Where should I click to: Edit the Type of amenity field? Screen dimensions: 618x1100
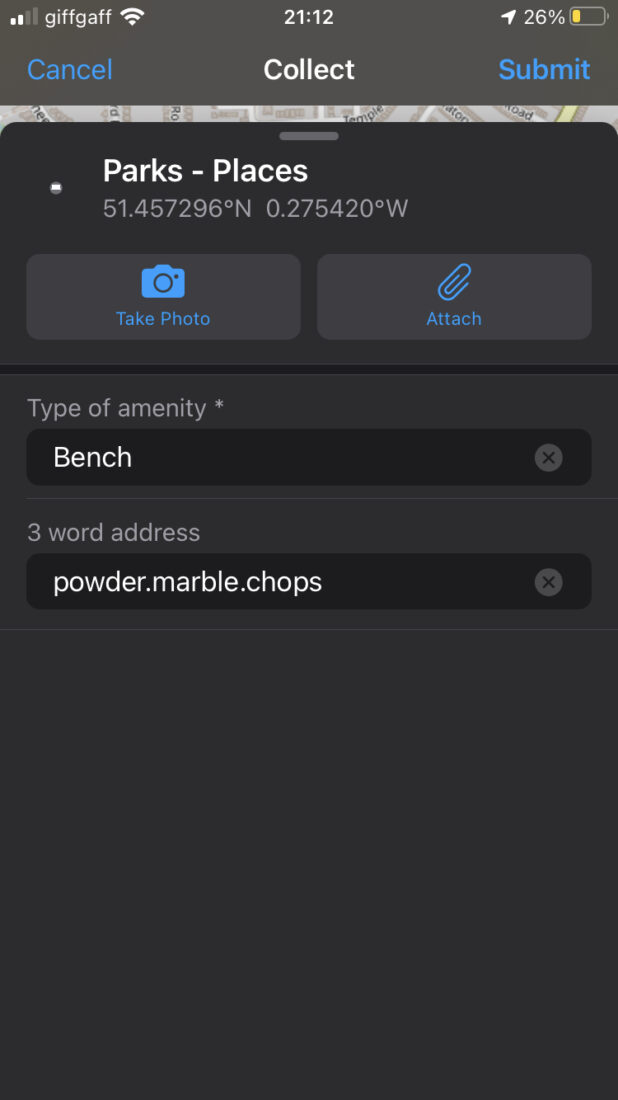(x=309, y=457)
